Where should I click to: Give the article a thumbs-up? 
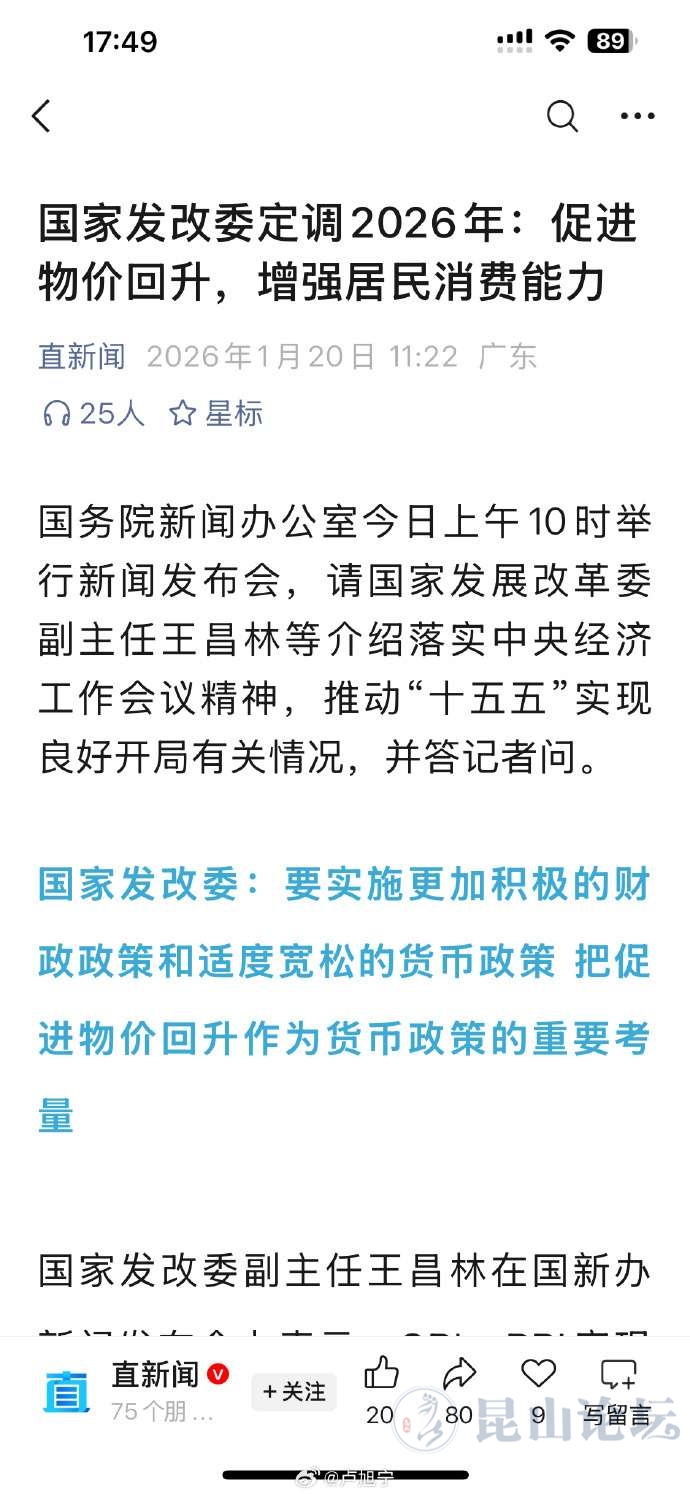pyautogui.click(x=381, y=1373)
